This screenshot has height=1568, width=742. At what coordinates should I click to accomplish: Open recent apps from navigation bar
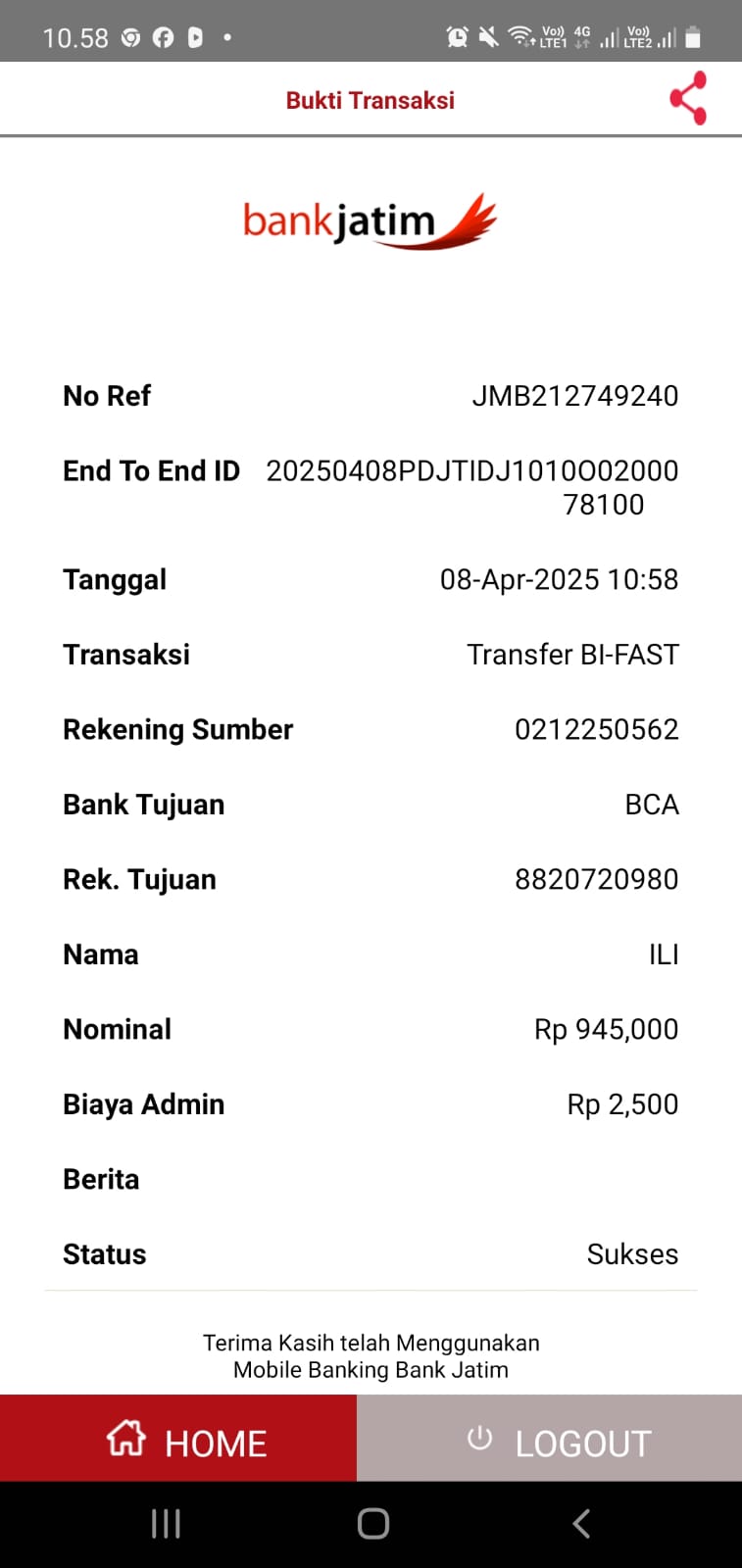coord(166,1524)
